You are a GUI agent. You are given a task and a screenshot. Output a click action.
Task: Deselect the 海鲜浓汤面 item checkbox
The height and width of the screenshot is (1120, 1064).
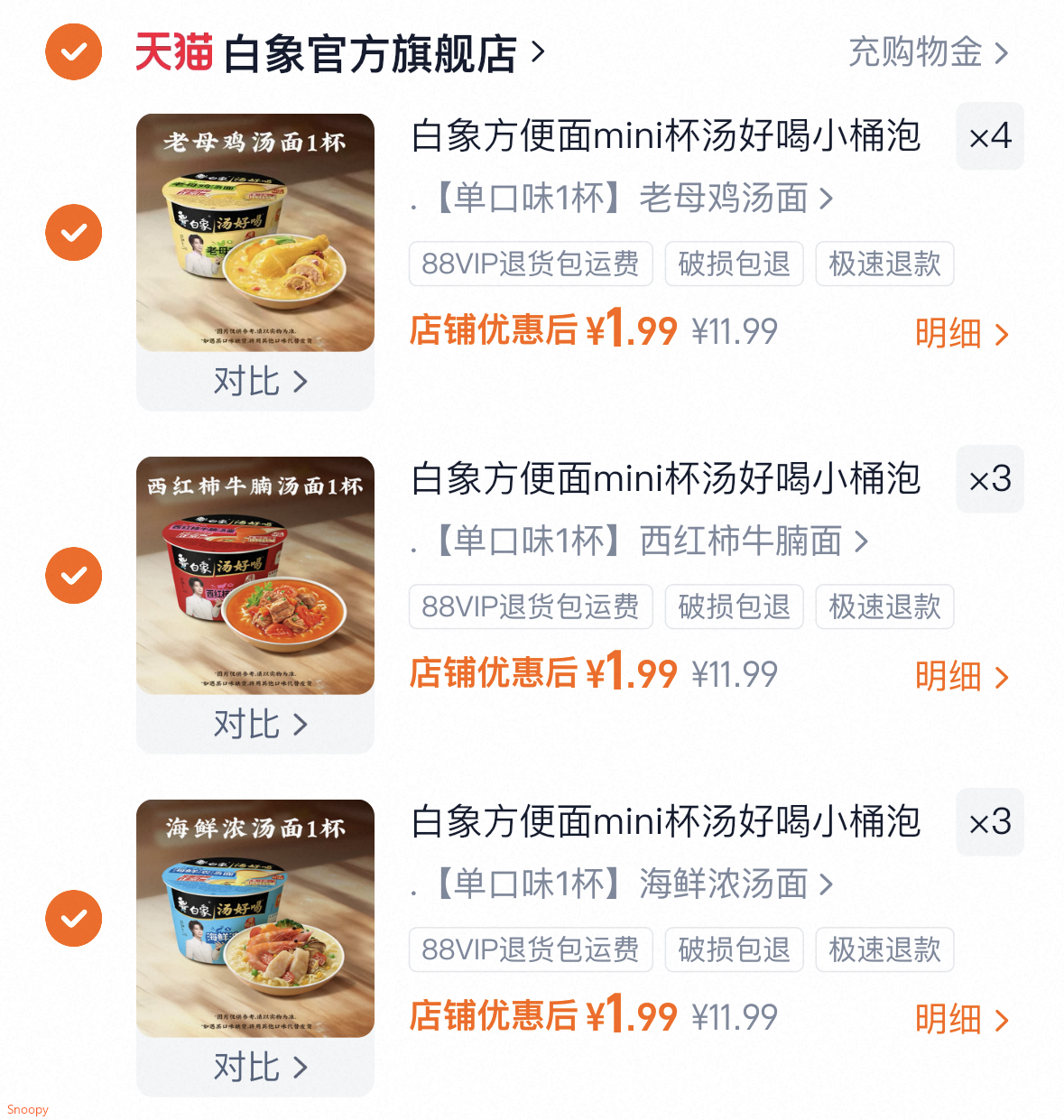click(74, 919)
